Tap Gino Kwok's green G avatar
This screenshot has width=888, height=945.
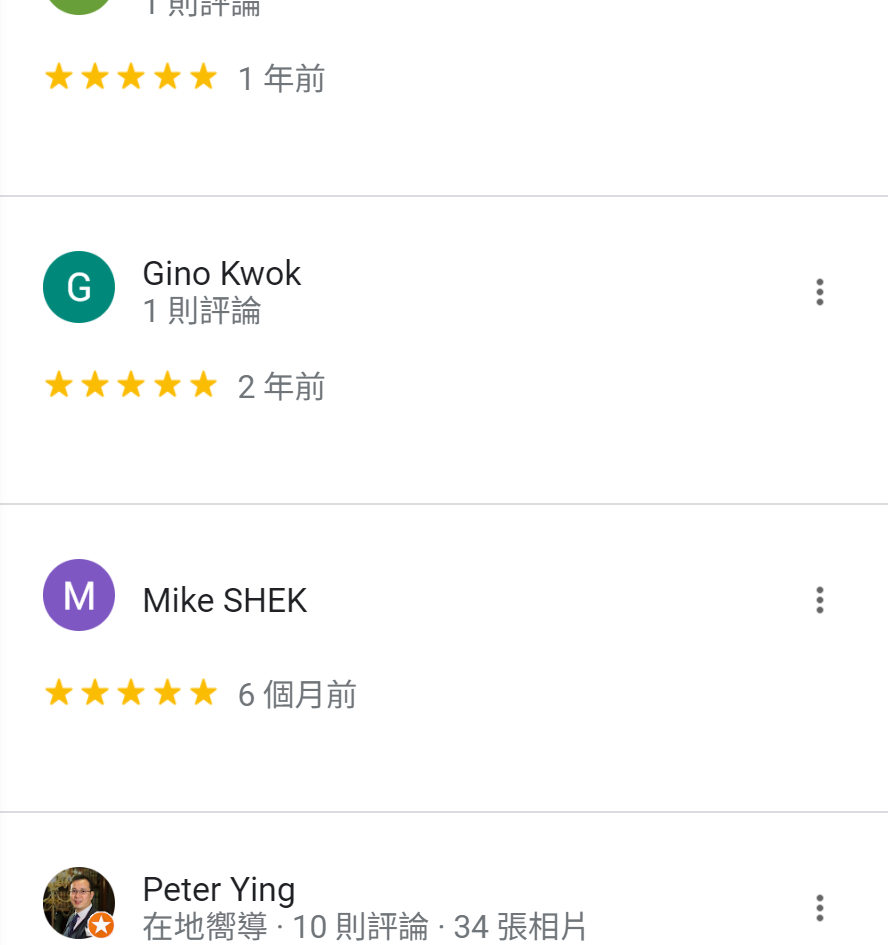pos(79,288)
